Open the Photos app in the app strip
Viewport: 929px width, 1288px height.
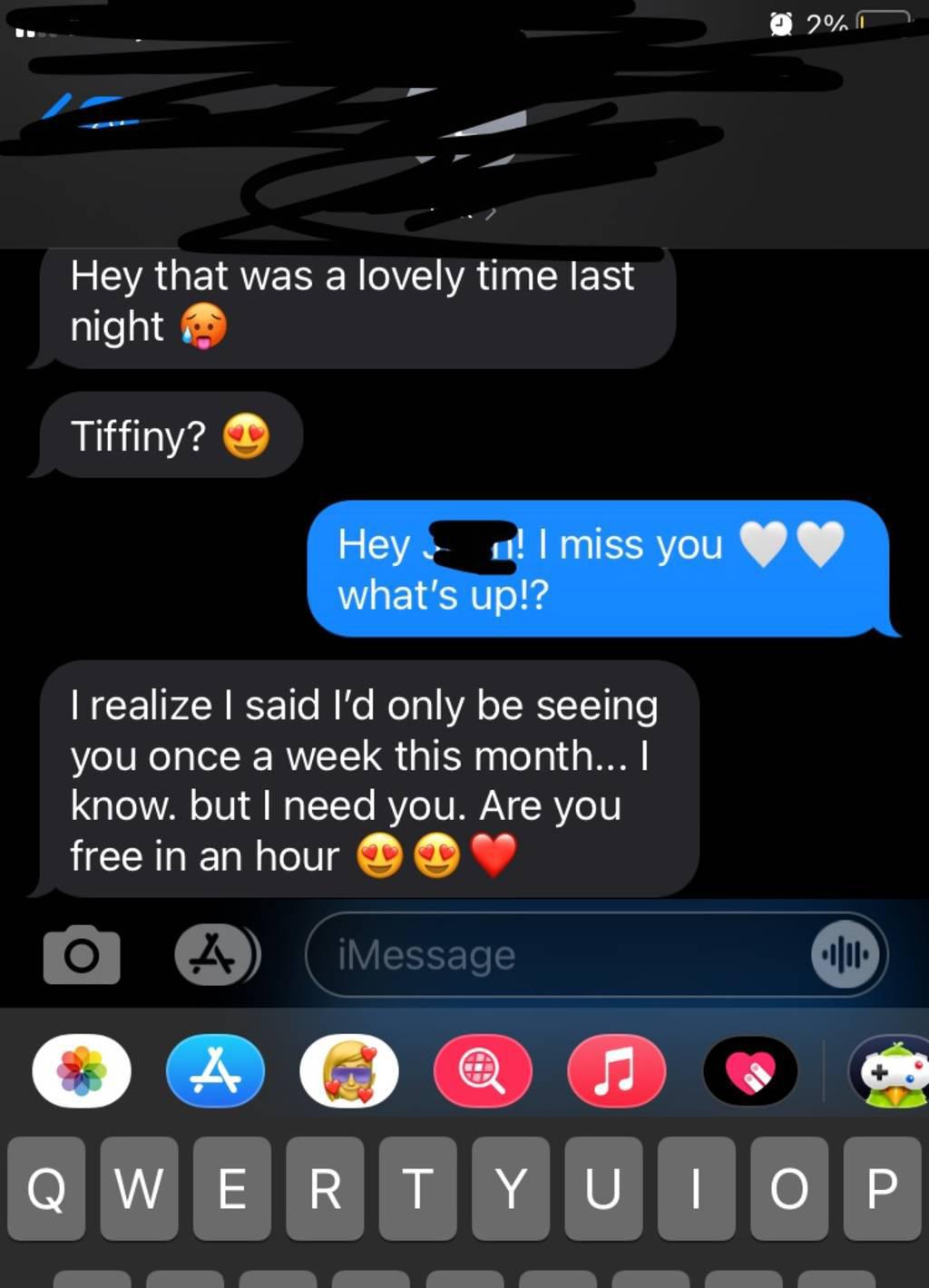pos(82,1071)
